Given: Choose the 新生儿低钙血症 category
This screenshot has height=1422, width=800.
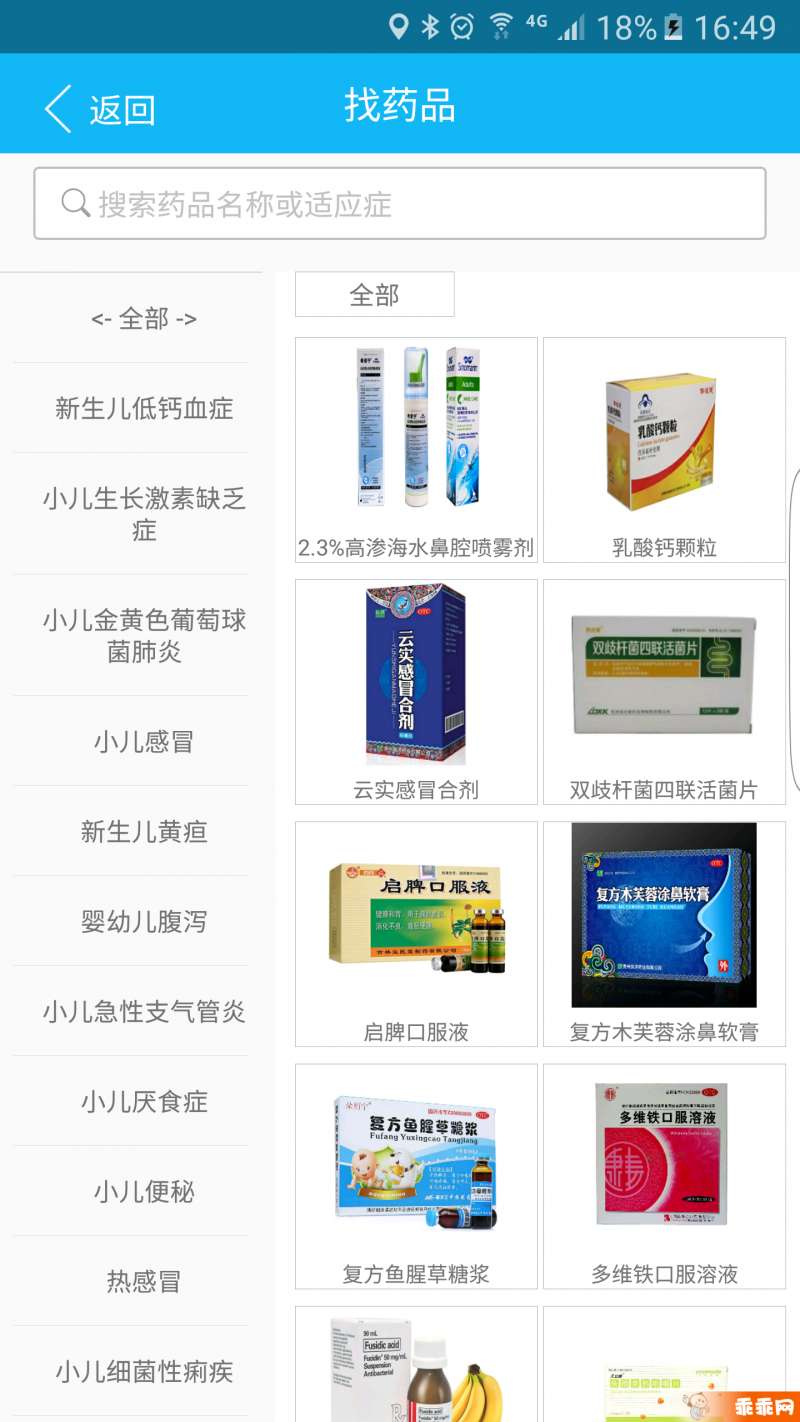Looking at the screenshot, I should (x=144, y=408).
